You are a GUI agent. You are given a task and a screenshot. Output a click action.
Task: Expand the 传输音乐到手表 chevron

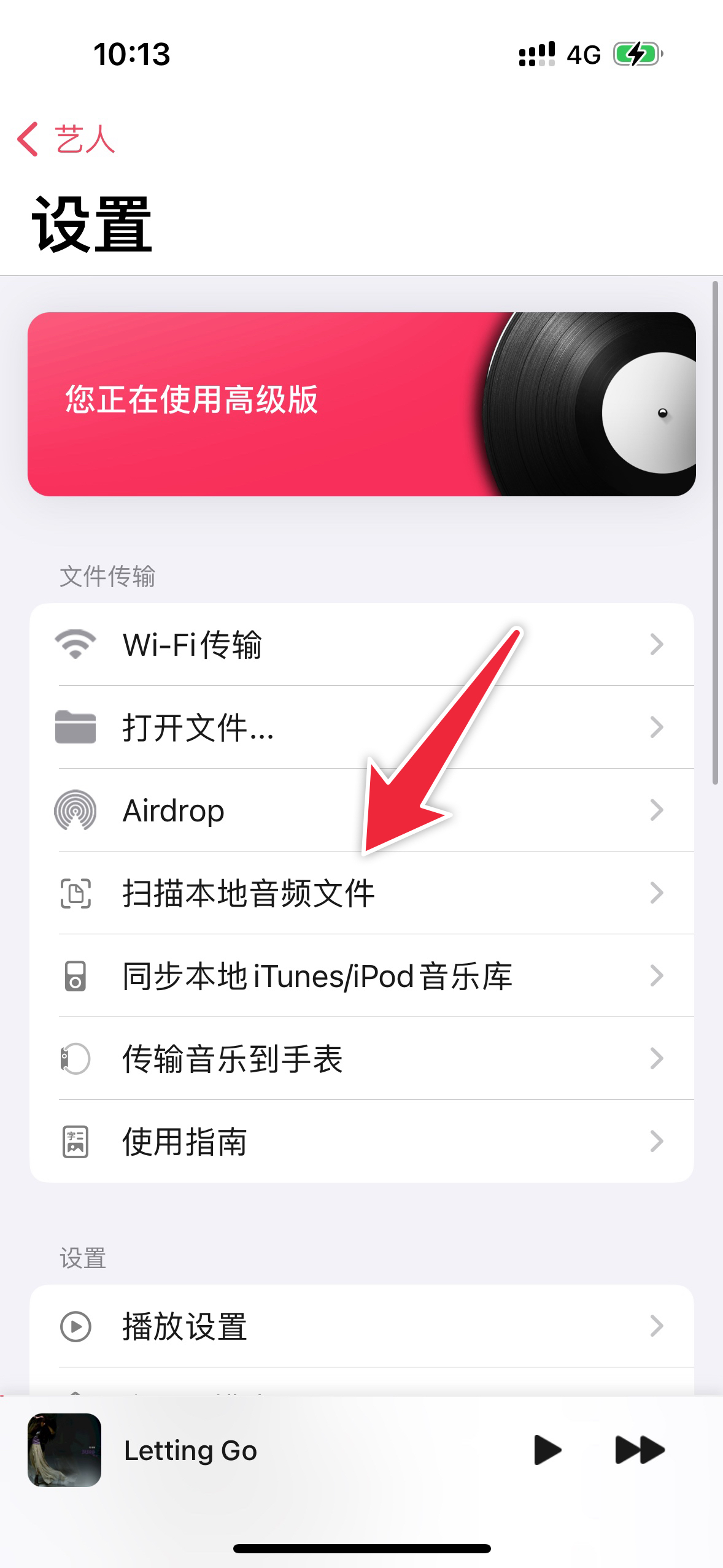[x=658, y=1059]
